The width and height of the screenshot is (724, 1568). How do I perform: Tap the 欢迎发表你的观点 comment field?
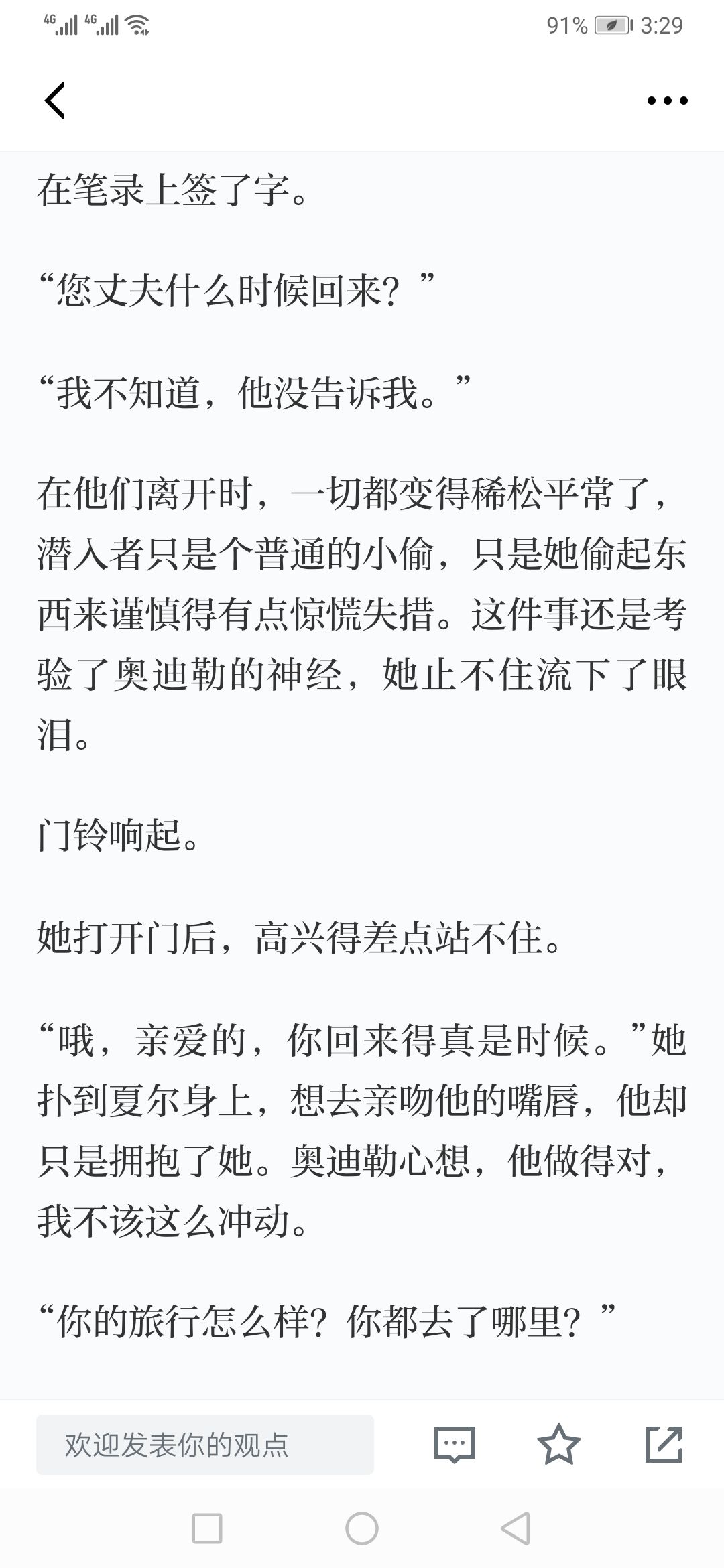(x=205, y=1444)
